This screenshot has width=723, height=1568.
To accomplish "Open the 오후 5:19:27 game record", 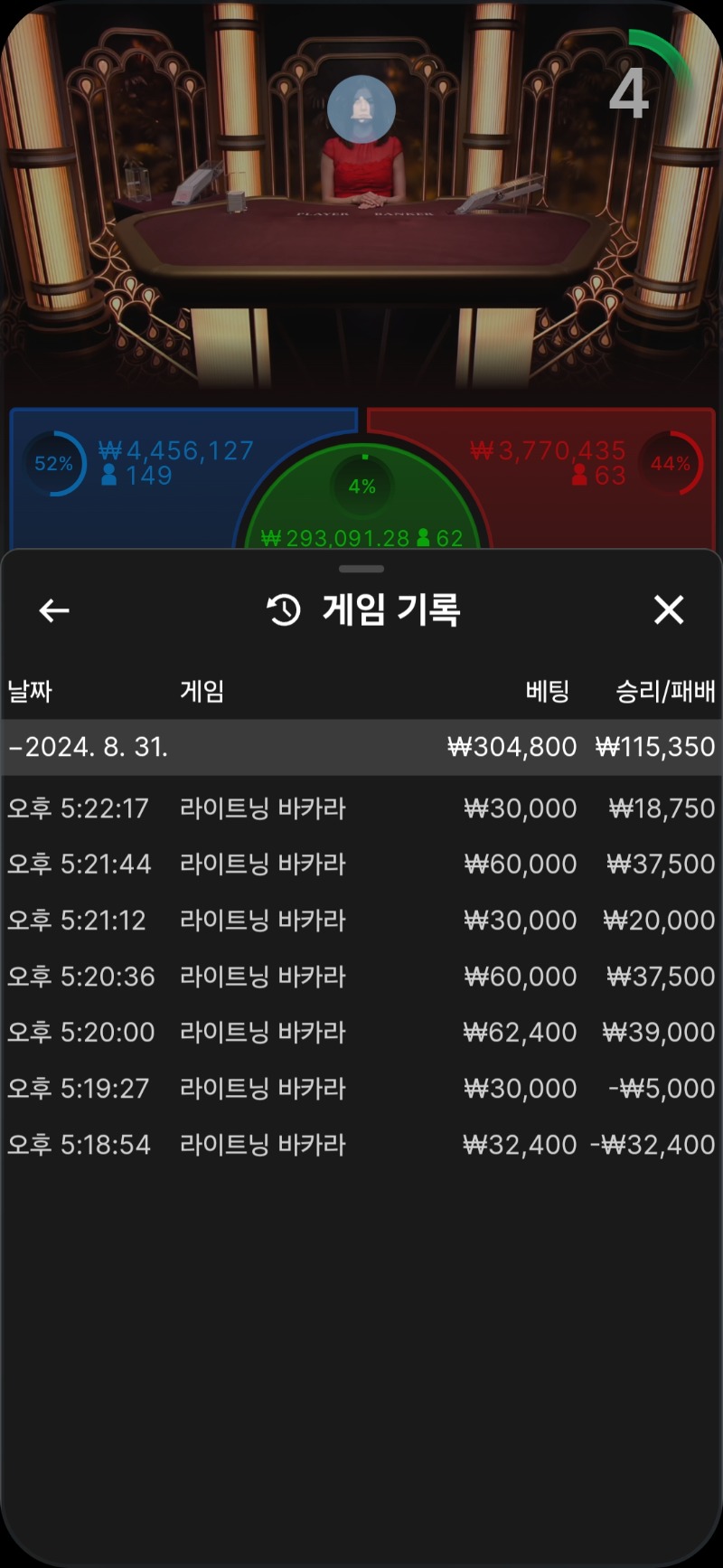I will (x=361, y=1088).
